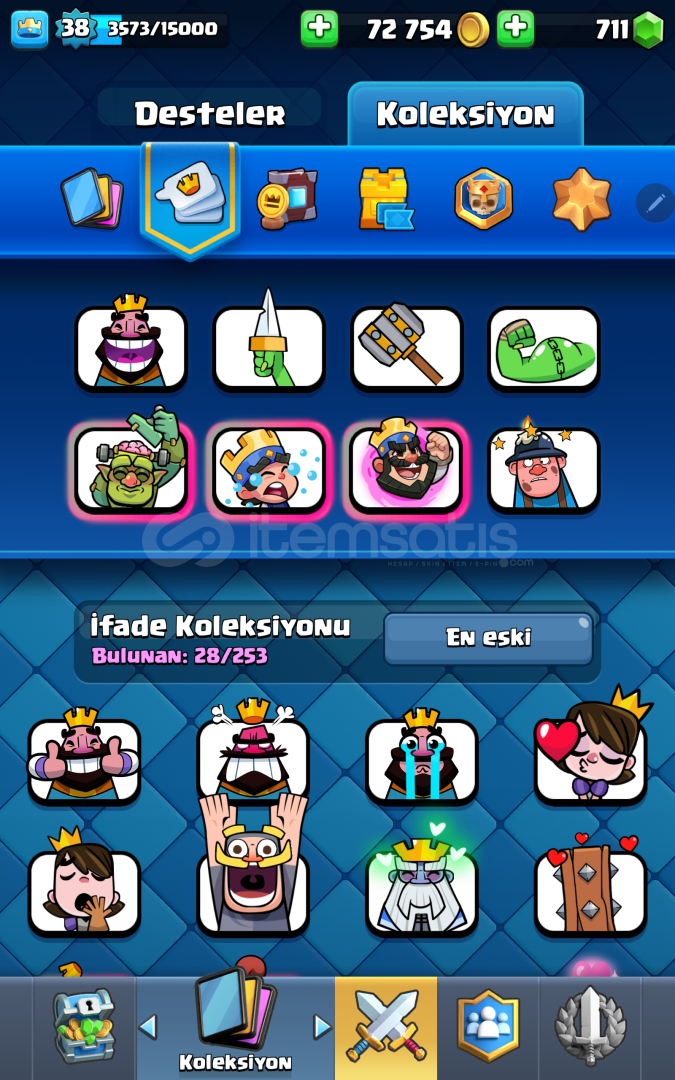Open the tower skins category icon
This screenshot has height=1080, width=675.
point(286,198)
